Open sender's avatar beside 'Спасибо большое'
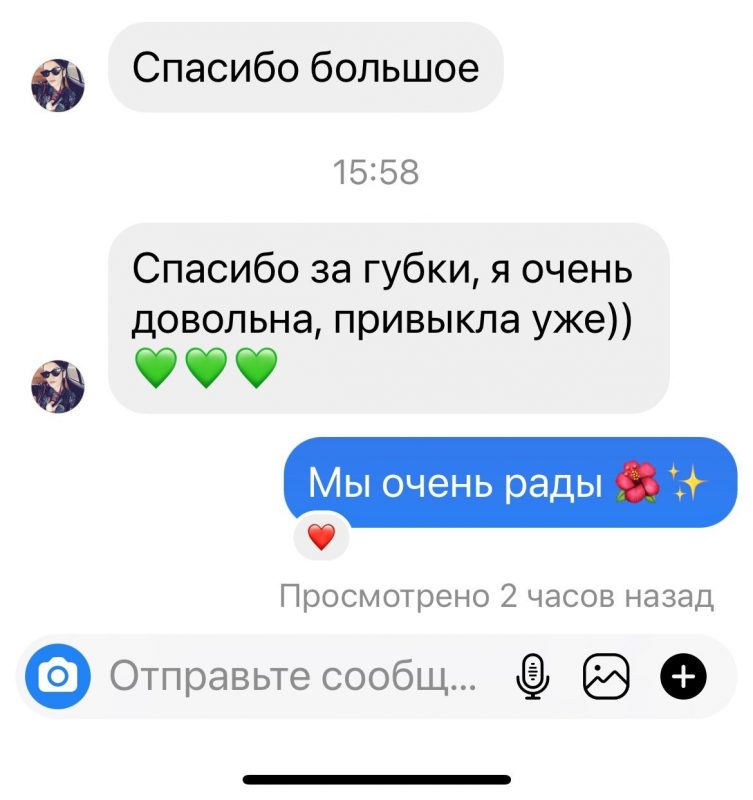Viewport: 753px width, 800px height. coord(58,85)
